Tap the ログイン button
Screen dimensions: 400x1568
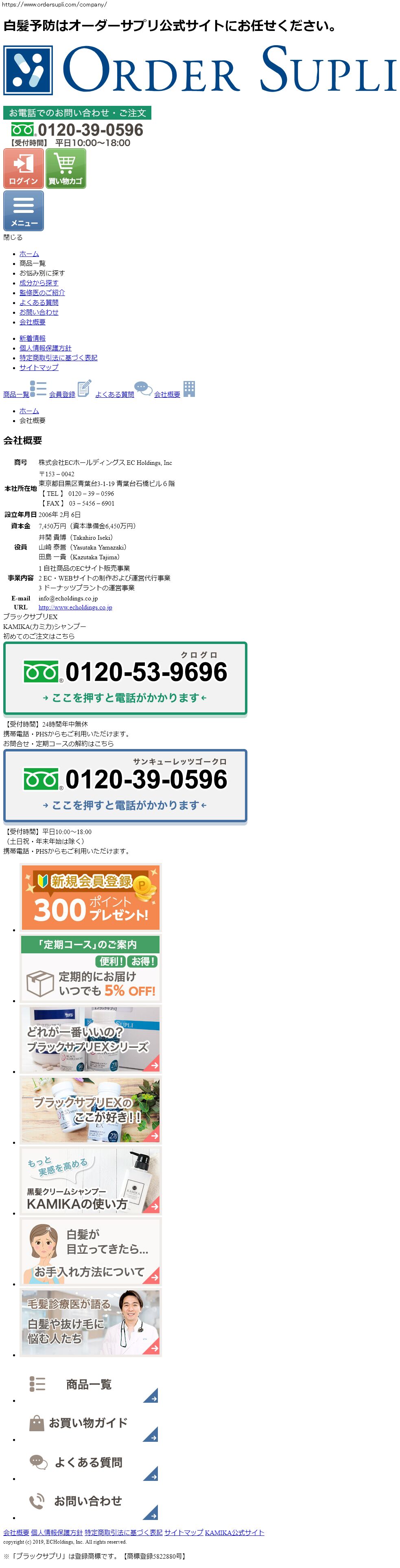(24, 169)
